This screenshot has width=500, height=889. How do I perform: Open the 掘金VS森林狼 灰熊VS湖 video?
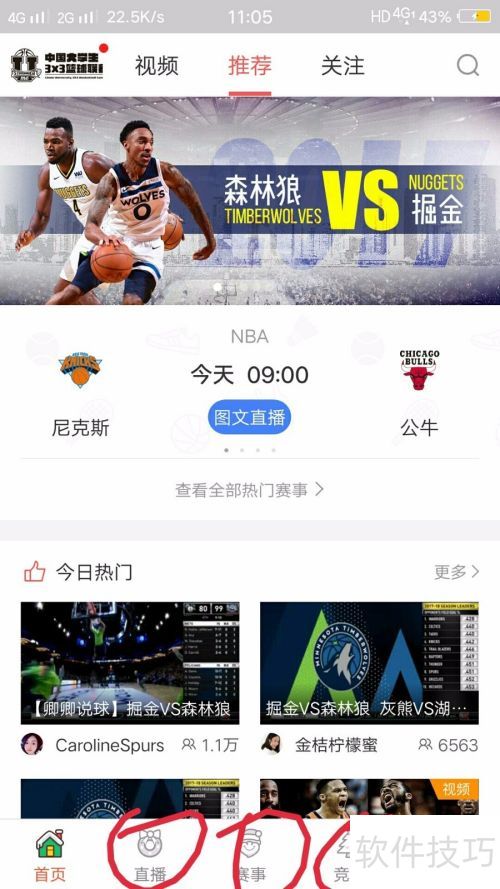click(x=369, y=663)
